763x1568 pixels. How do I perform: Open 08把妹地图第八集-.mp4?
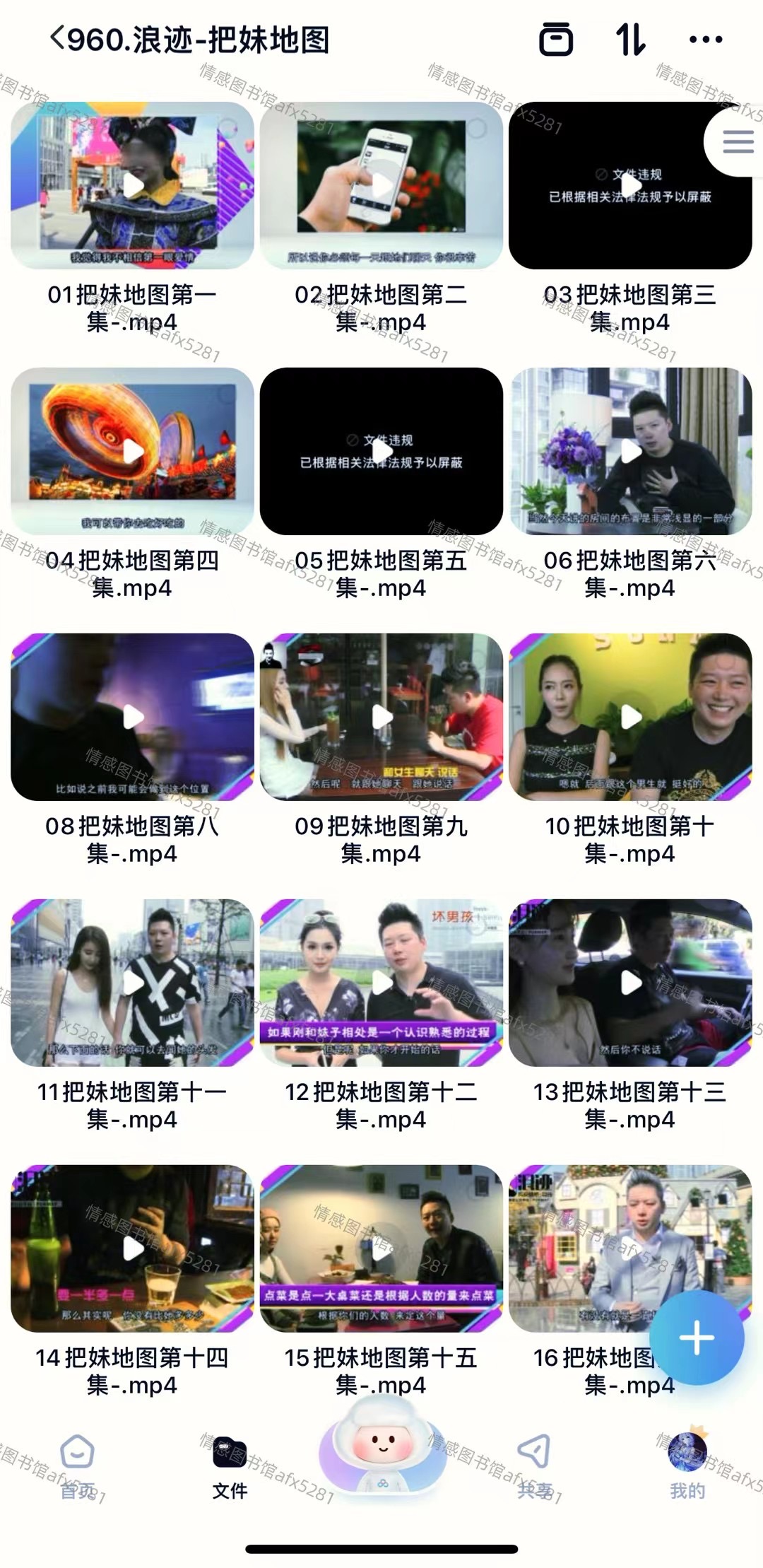(x=133, y=717)
